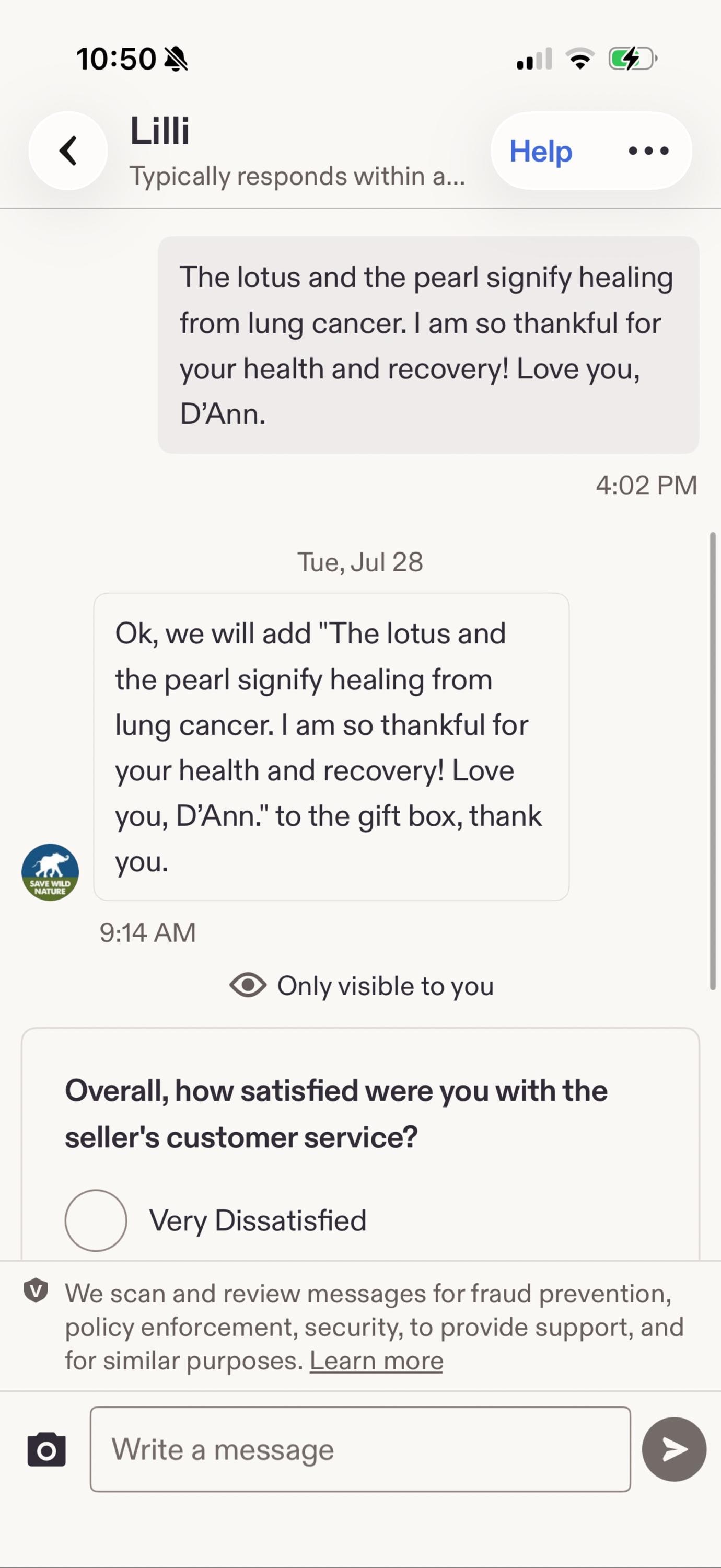Send the message with the arrow button

click(674, 1449)
